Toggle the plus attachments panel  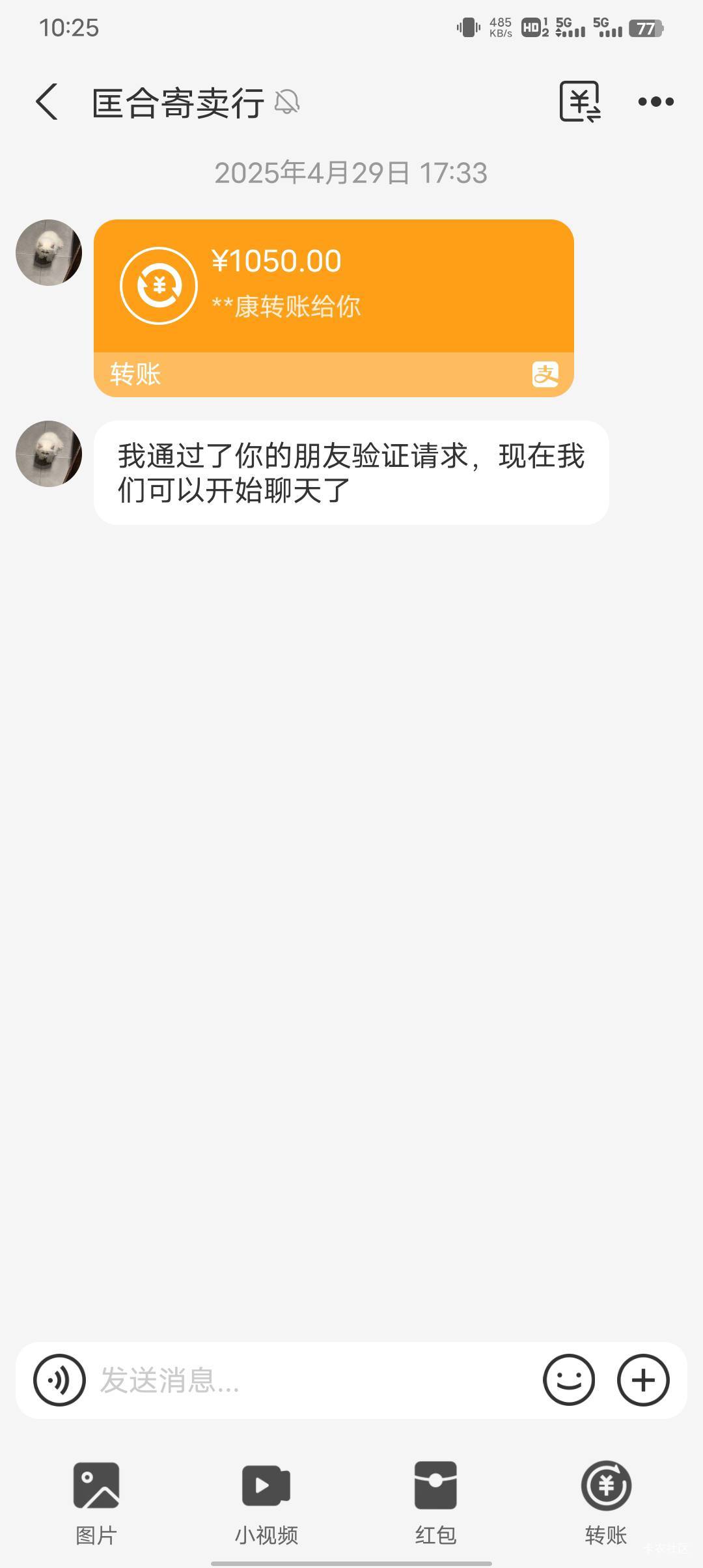(x=643, y=1380)
